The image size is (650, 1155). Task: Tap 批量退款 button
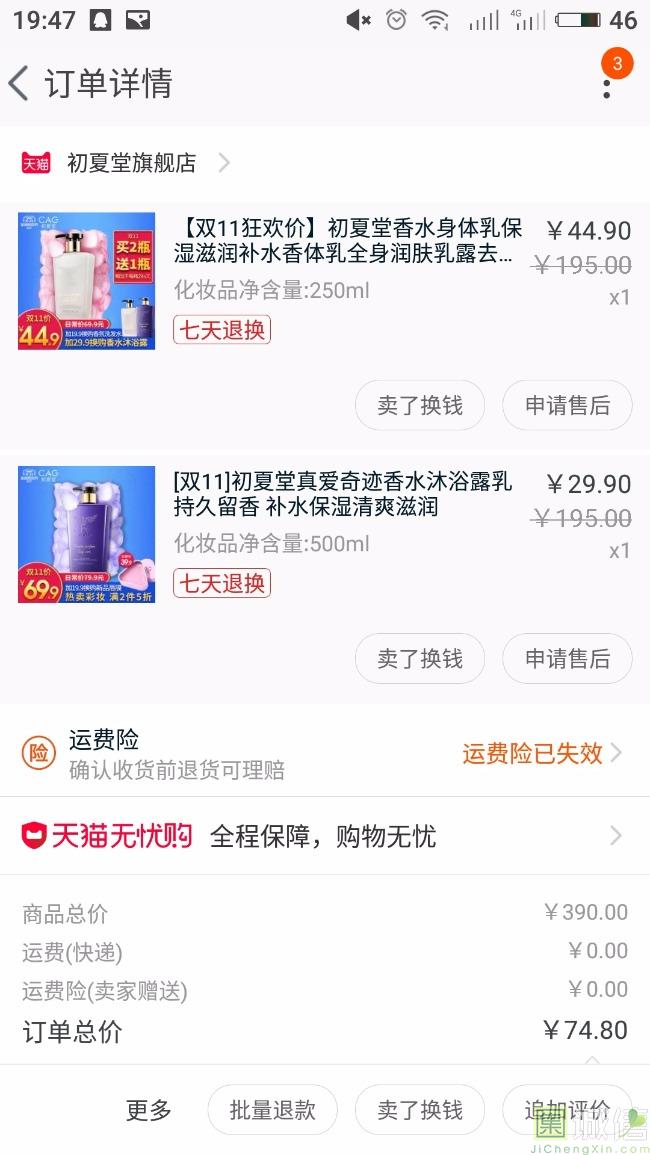coord(272,1110)
